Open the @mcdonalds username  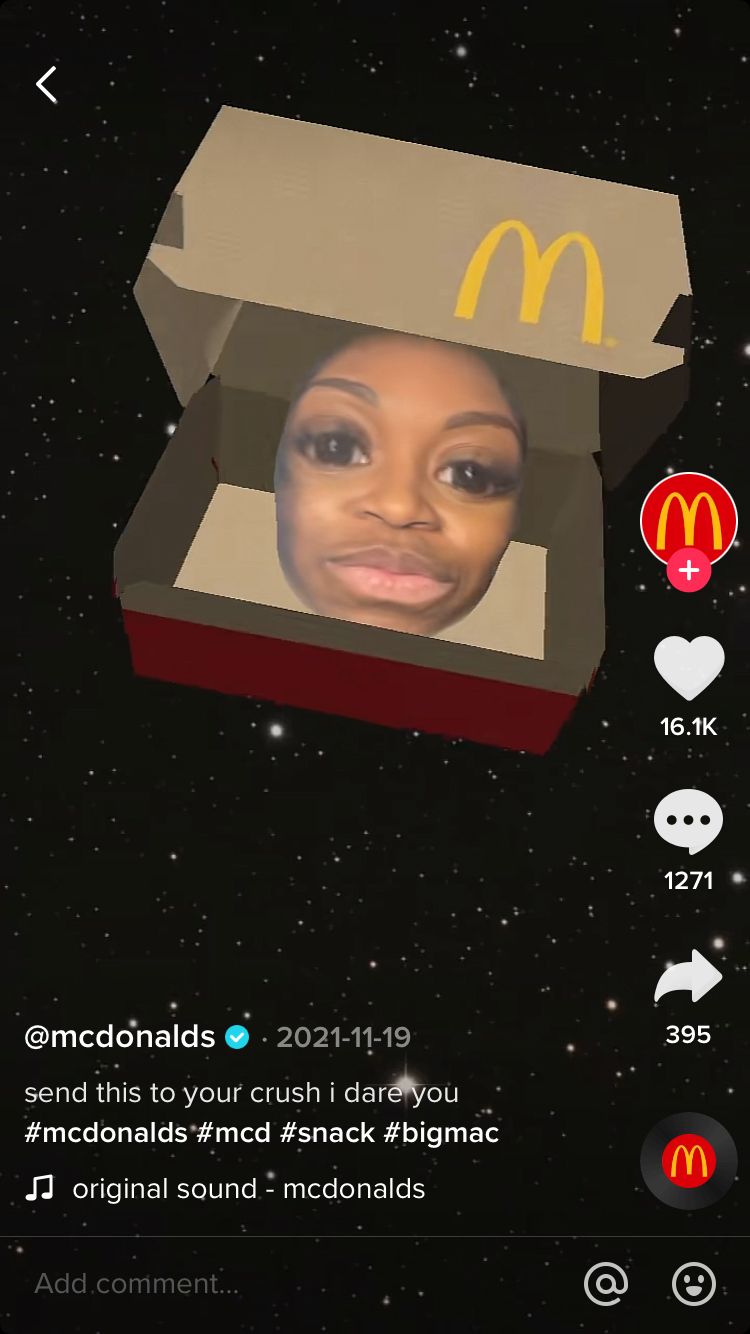(120, 1037)
